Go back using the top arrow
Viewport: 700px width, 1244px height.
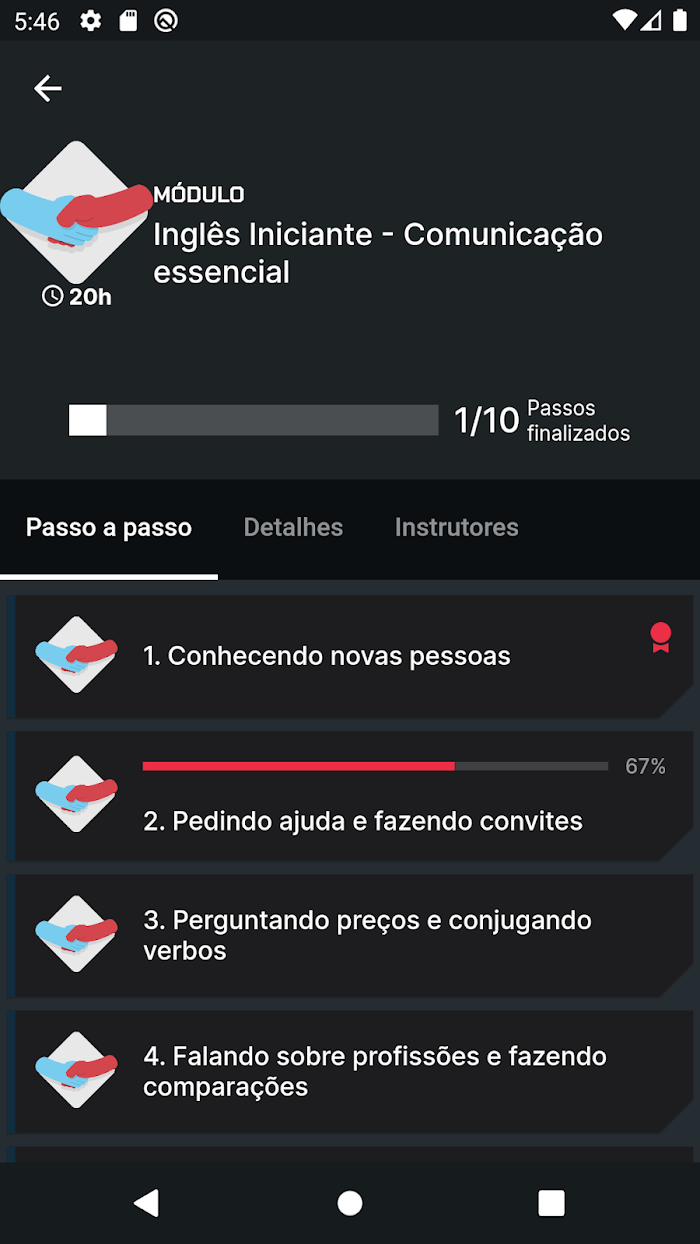48,88
